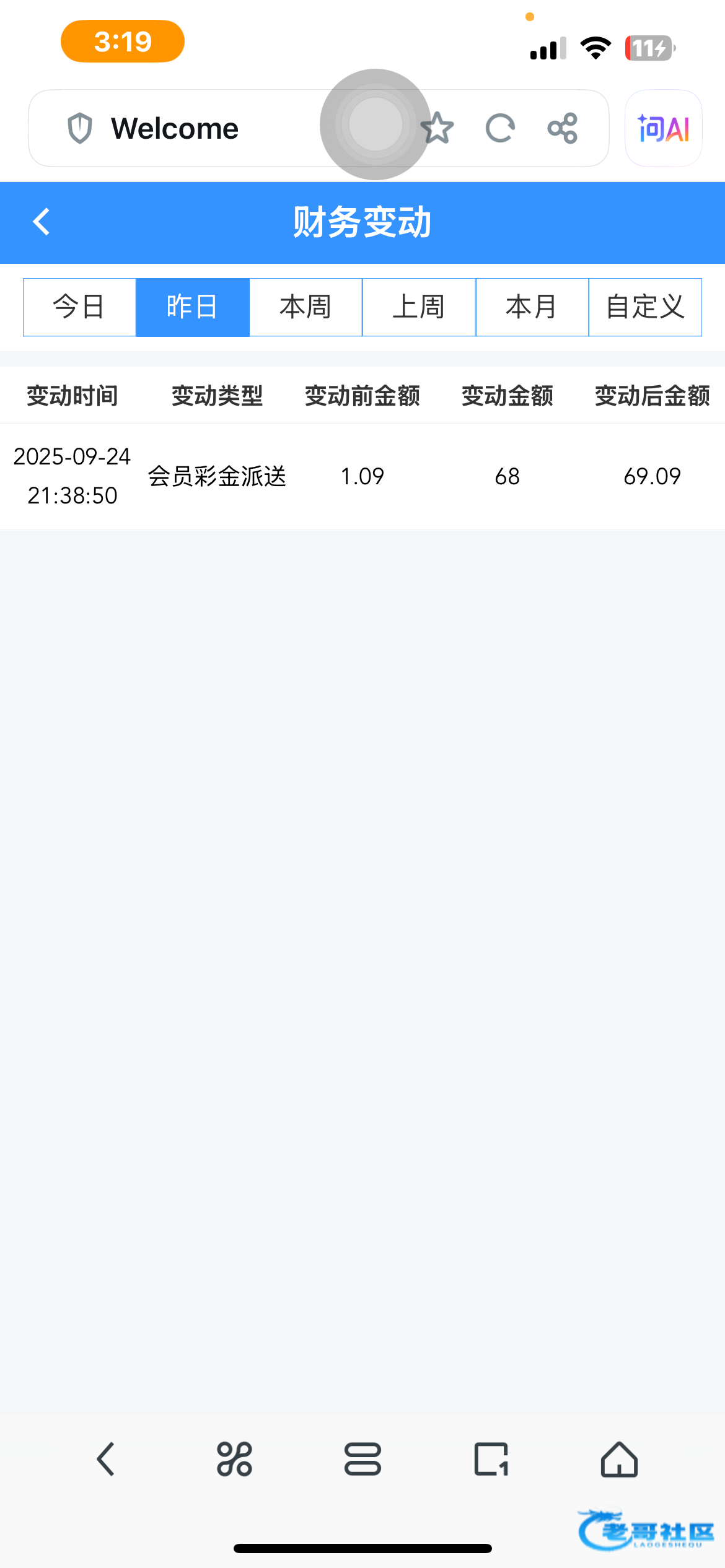725x1568 pixels.
Task: Go back from the 财务变动 page
Action: click(x=42, y=222)
